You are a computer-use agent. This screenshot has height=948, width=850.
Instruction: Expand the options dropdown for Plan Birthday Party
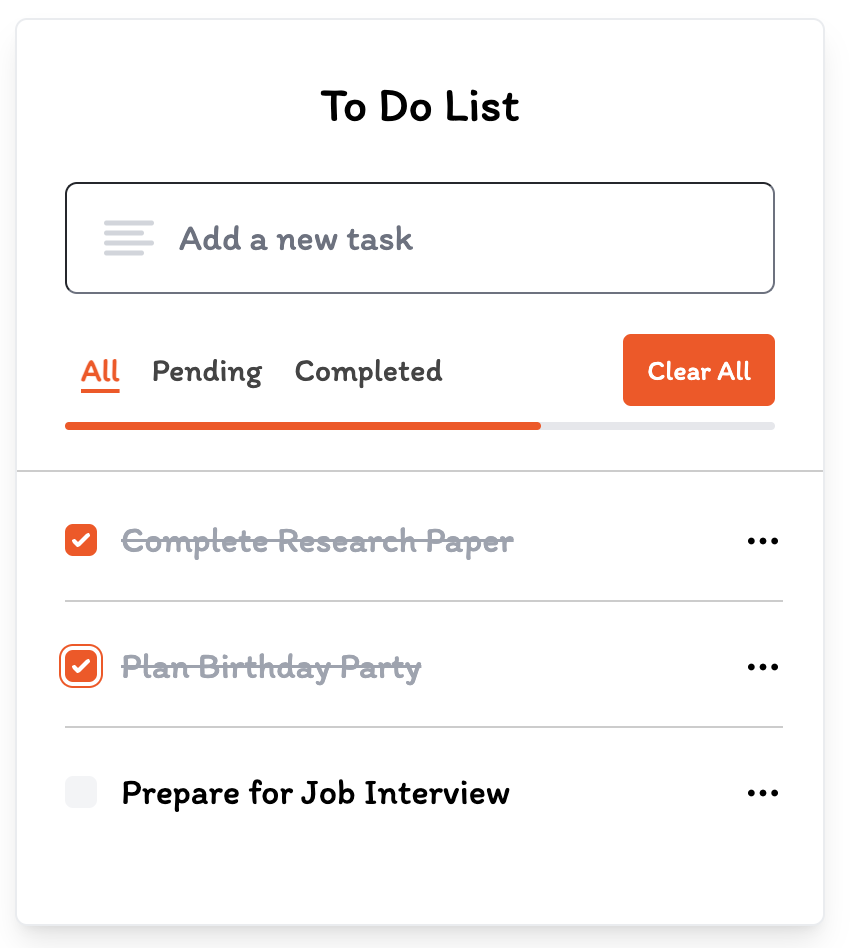click(x=763, y=667)
